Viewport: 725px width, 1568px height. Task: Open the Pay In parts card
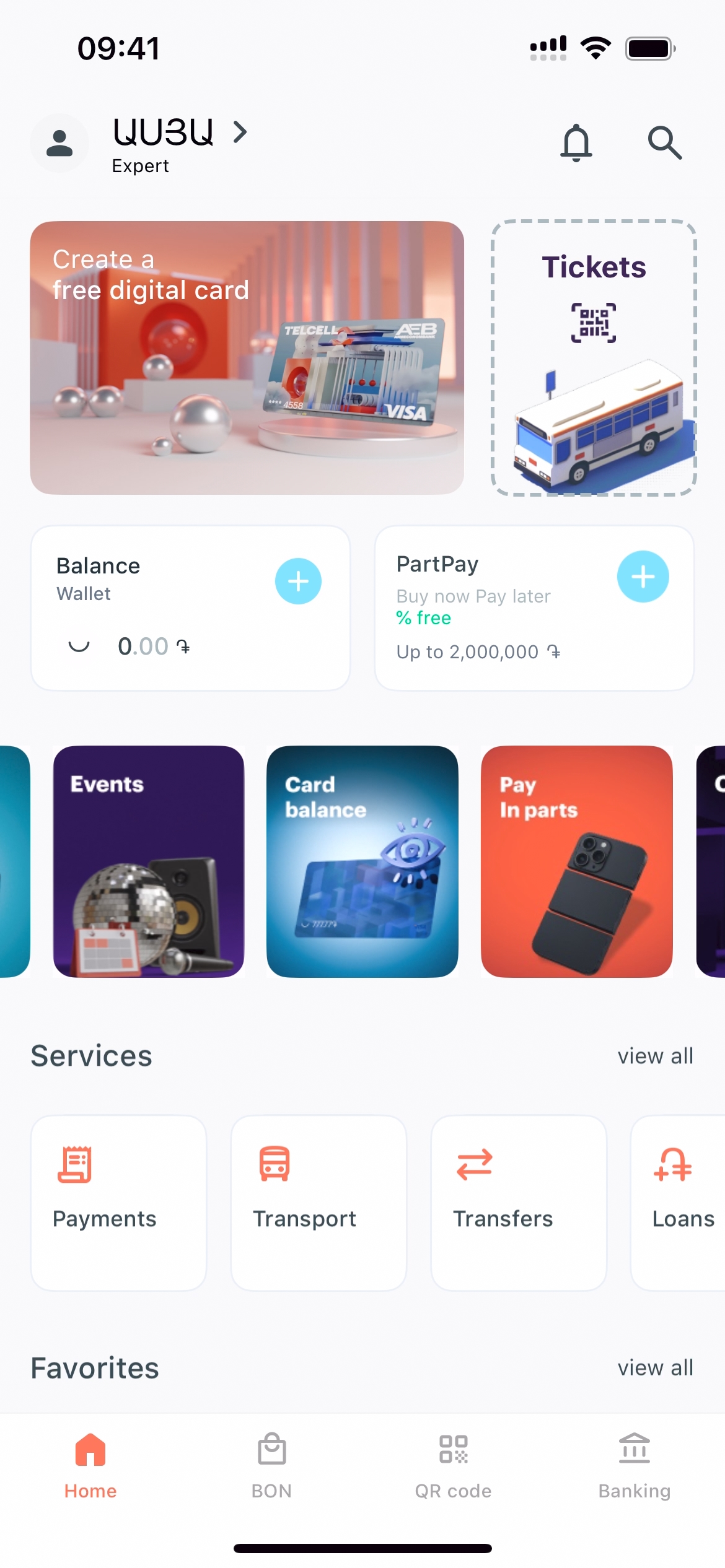point(576,861)
